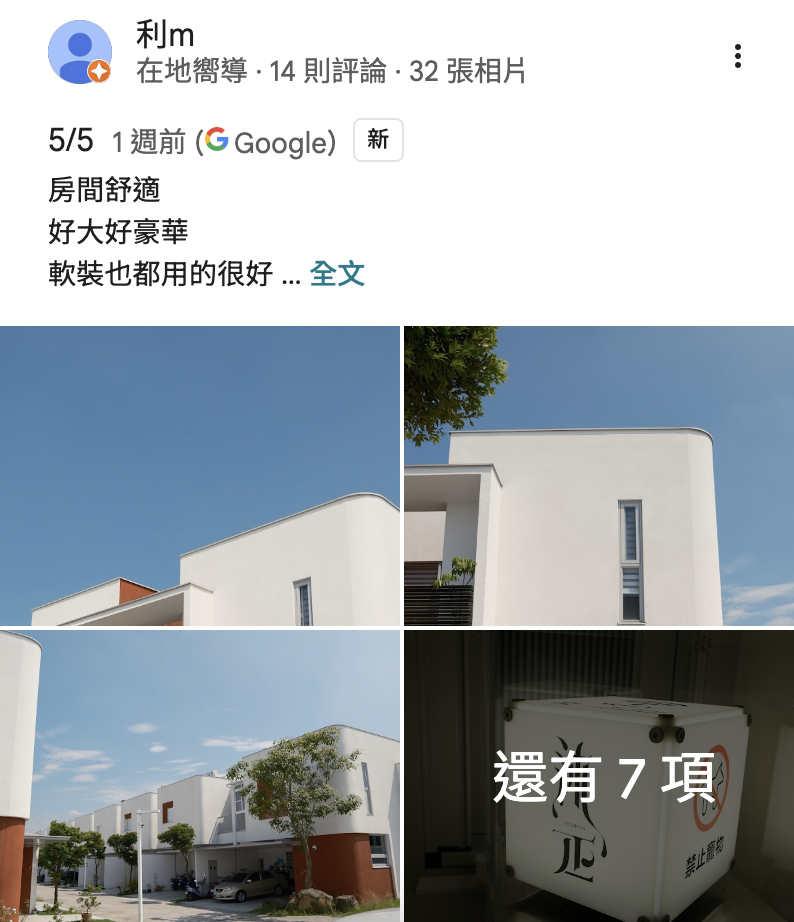View the photo of white building with window
Screen dimensions: 794x922
pos(598,476)
